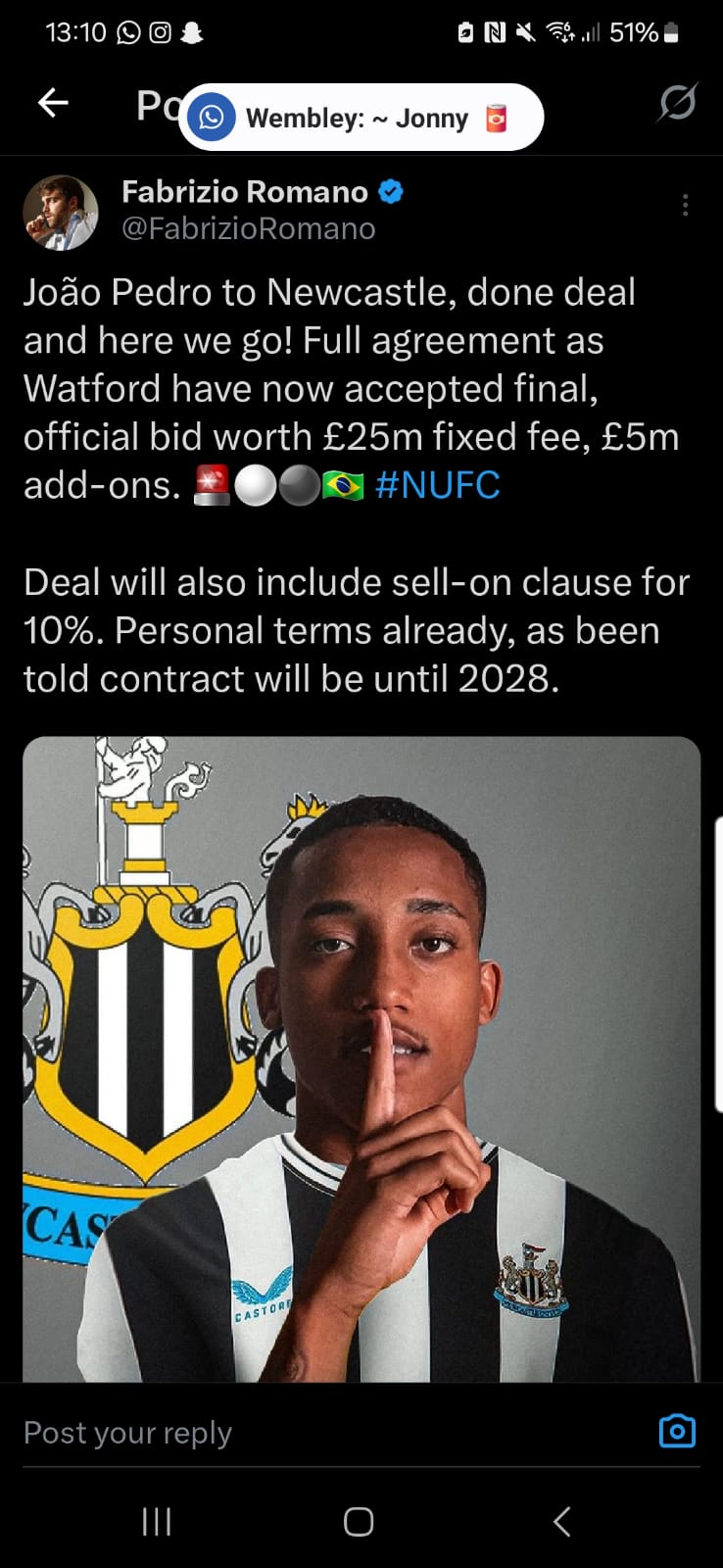Viewport: 723px width, 1568px height.
Task: View the attached Newcastle photo full screen
Action: pyautogui.click(x=361, y=1059)
